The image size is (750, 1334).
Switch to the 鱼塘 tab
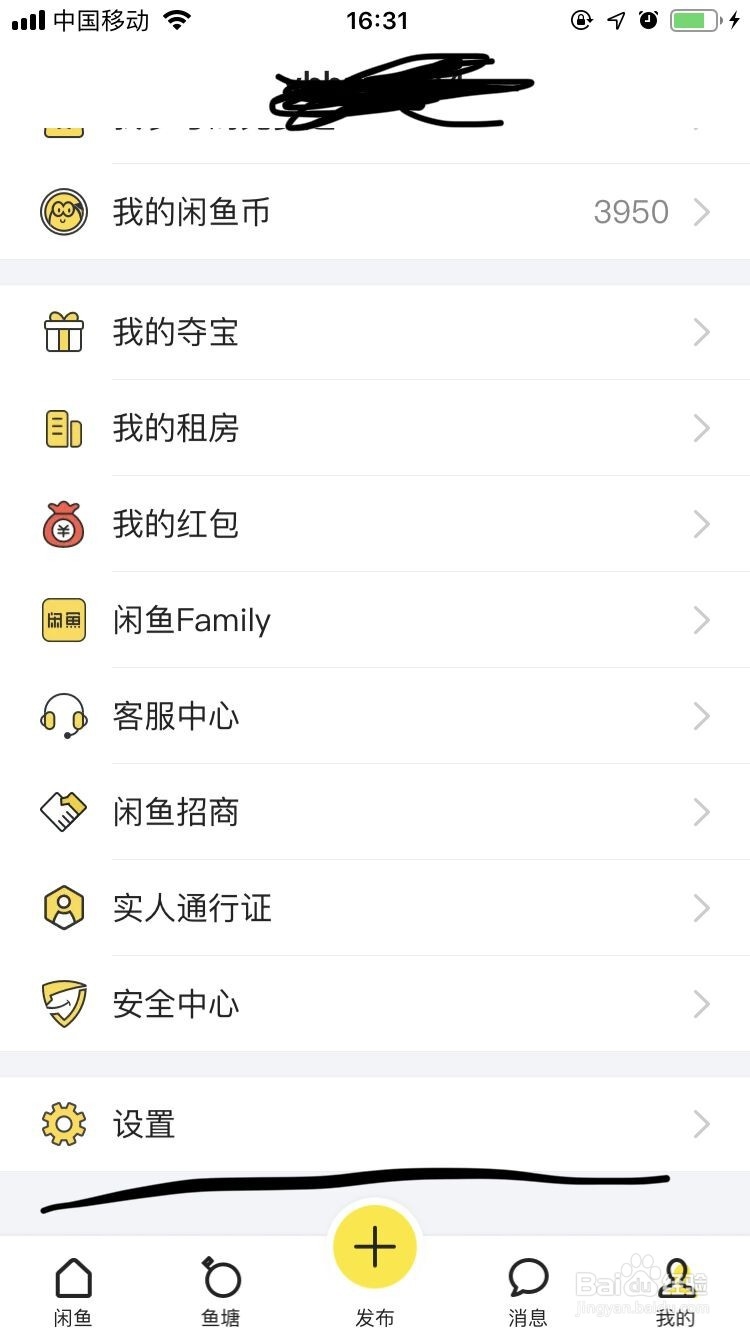coord(221,1290)
